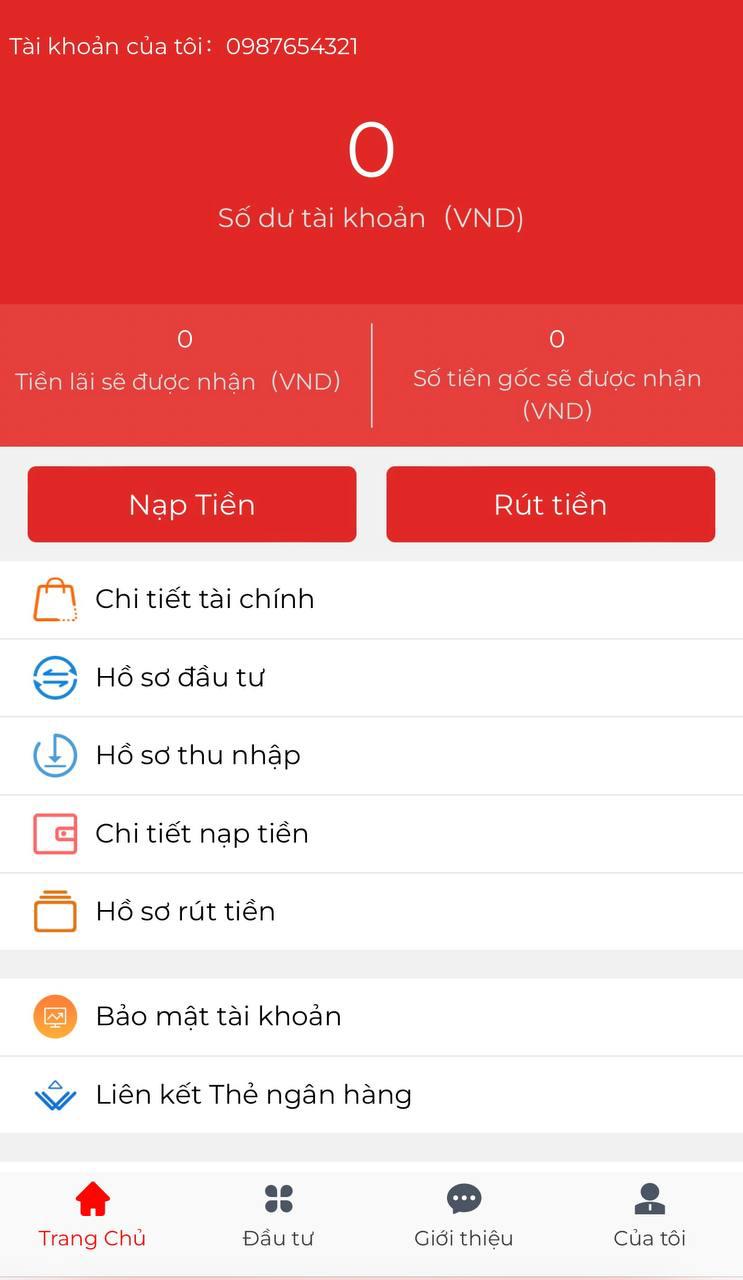Go to the Giới thiệu tab
Screen dimensions: 743x1280
[464, 1215]
